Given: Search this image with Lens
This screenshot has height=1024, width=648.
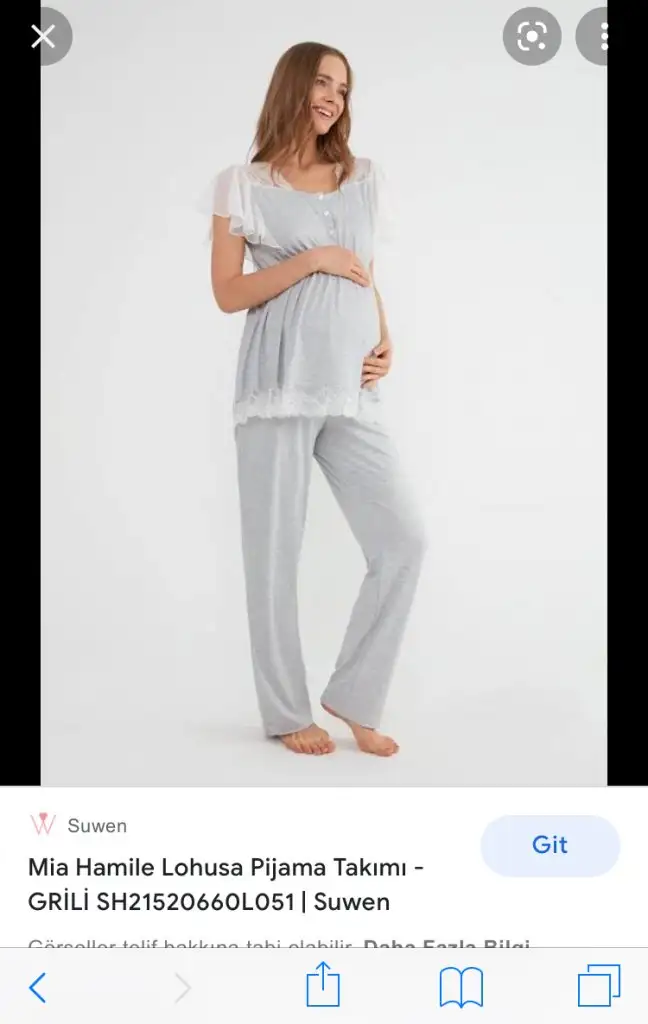Looking at the screenshot, I should [x=532, y=37].
